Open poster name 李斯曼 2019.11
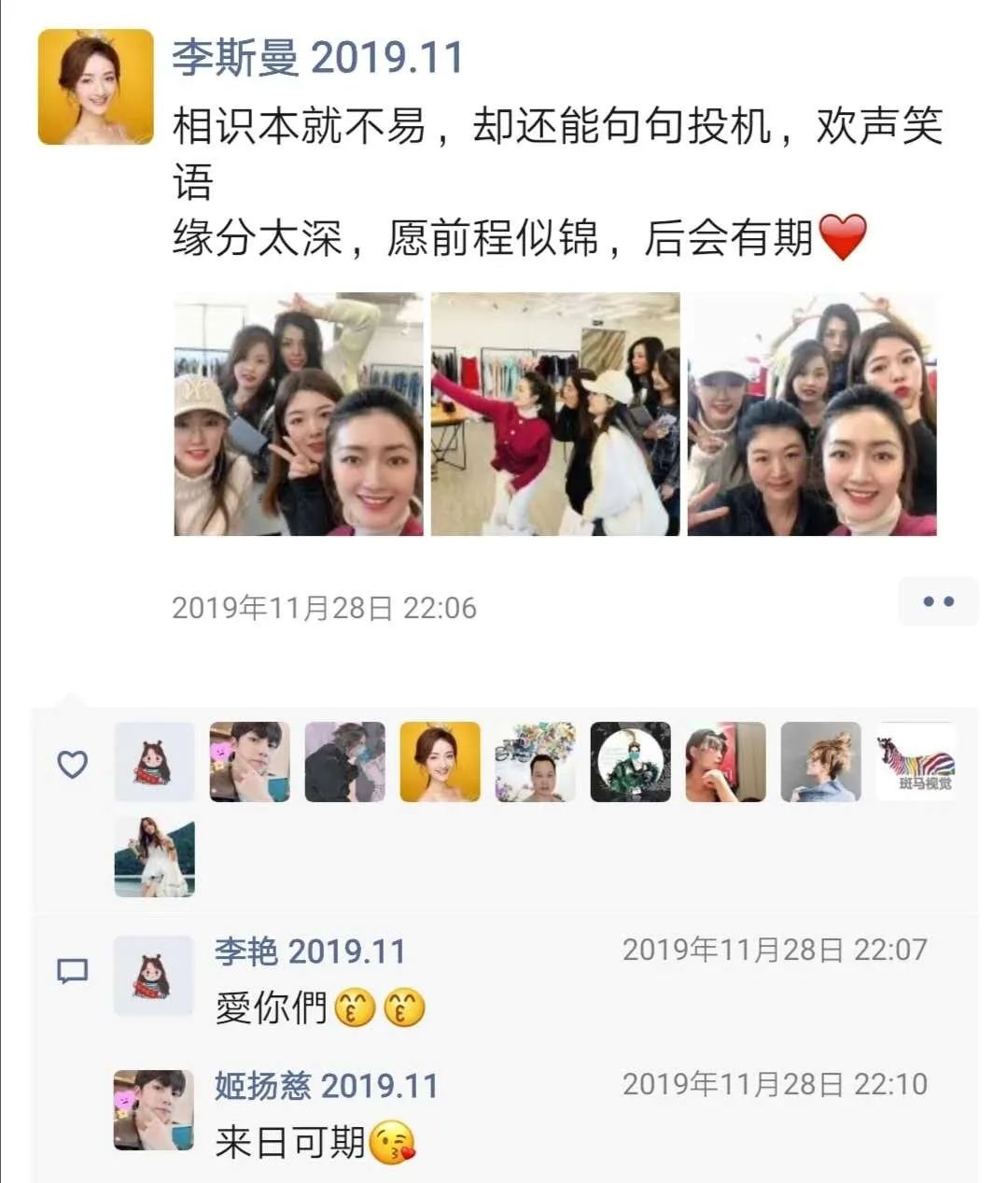The image size is (1008, 1183). 317,58
